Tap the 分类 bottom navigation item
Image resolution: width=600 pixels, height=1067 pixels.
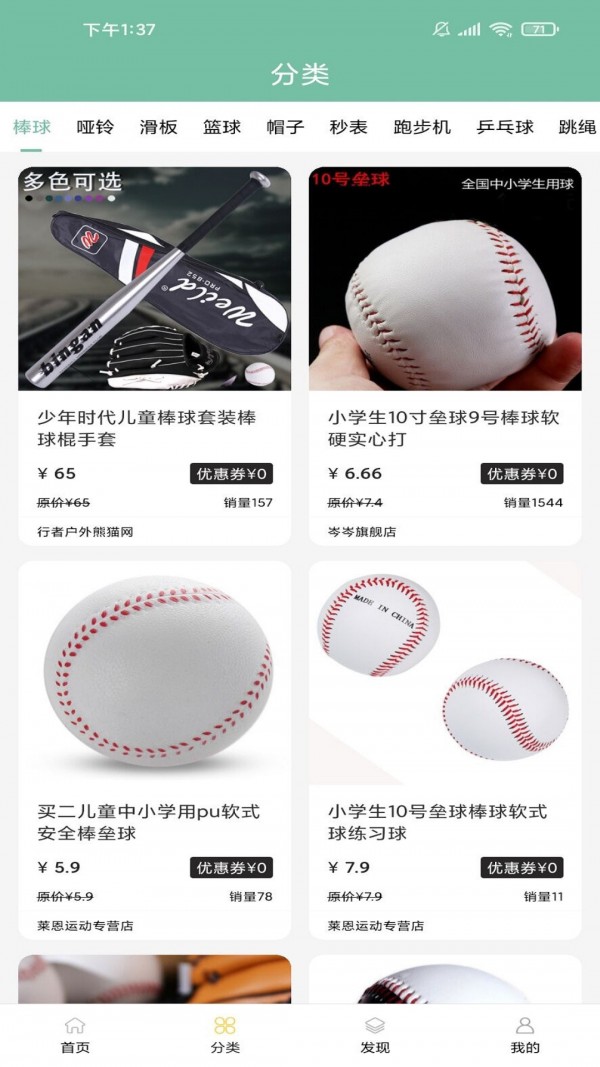(225, 1035)
